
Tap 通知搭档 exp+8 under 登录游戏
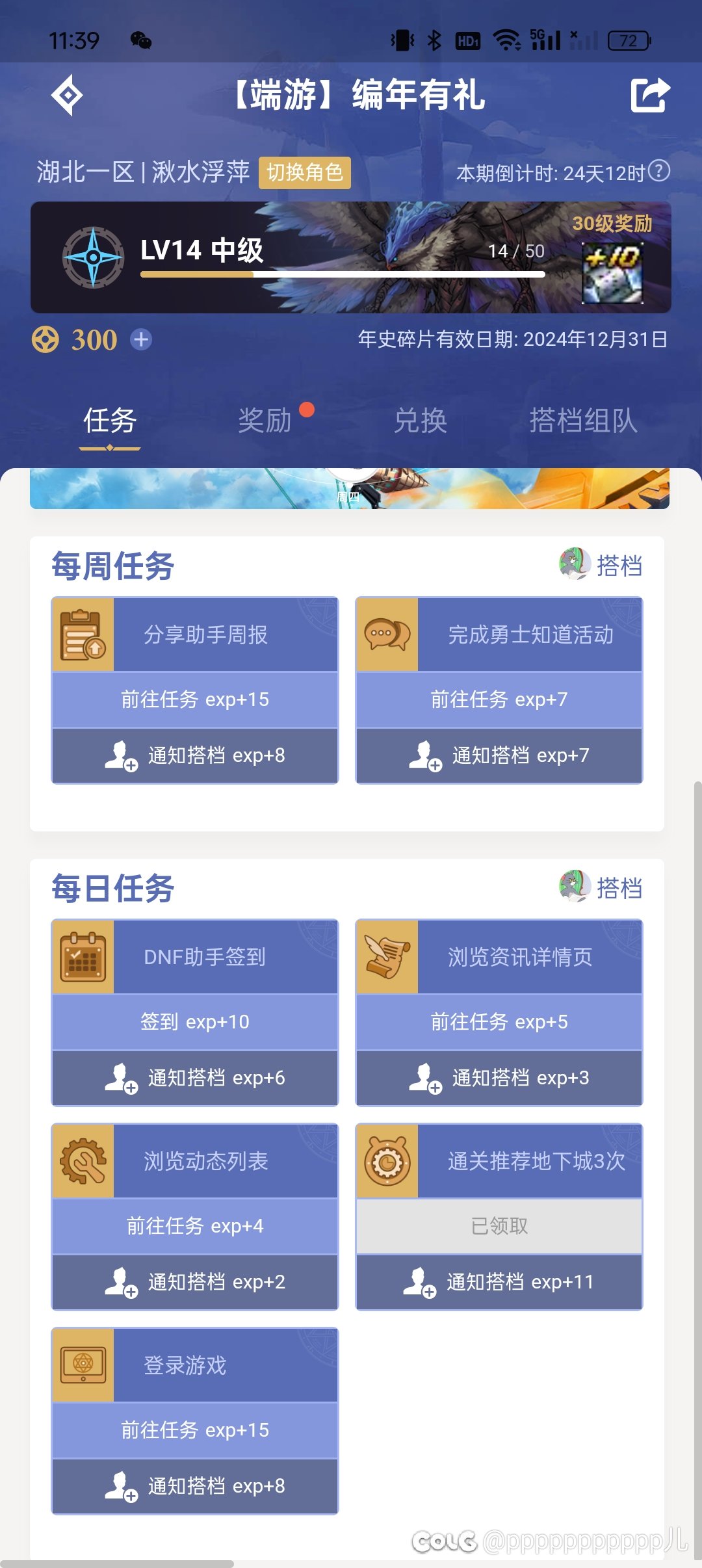pyautogui.click(x=194, y=1487)
